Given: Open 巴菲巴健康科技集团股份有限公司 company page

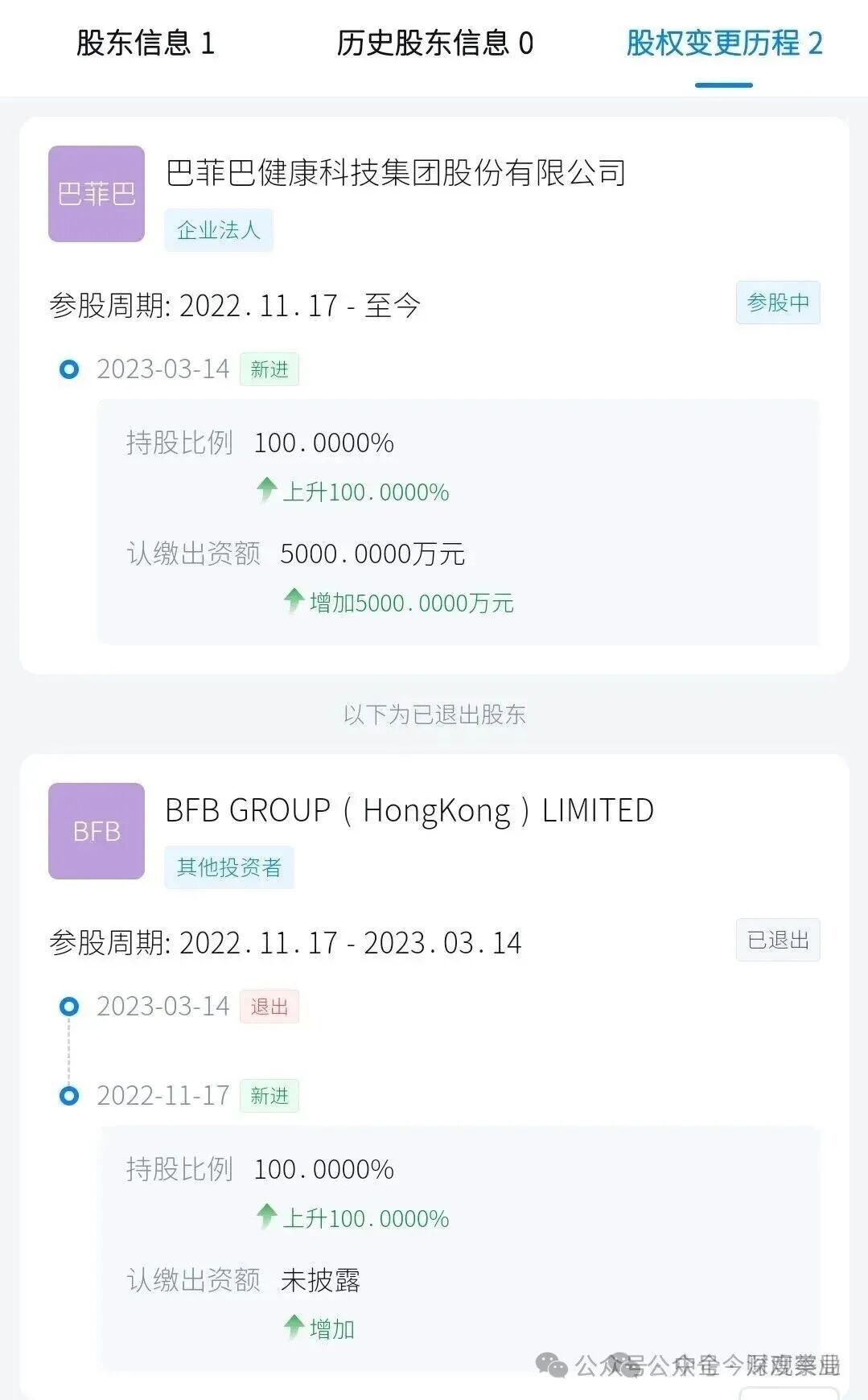Looking at the screenshot, I should [395, 173].
